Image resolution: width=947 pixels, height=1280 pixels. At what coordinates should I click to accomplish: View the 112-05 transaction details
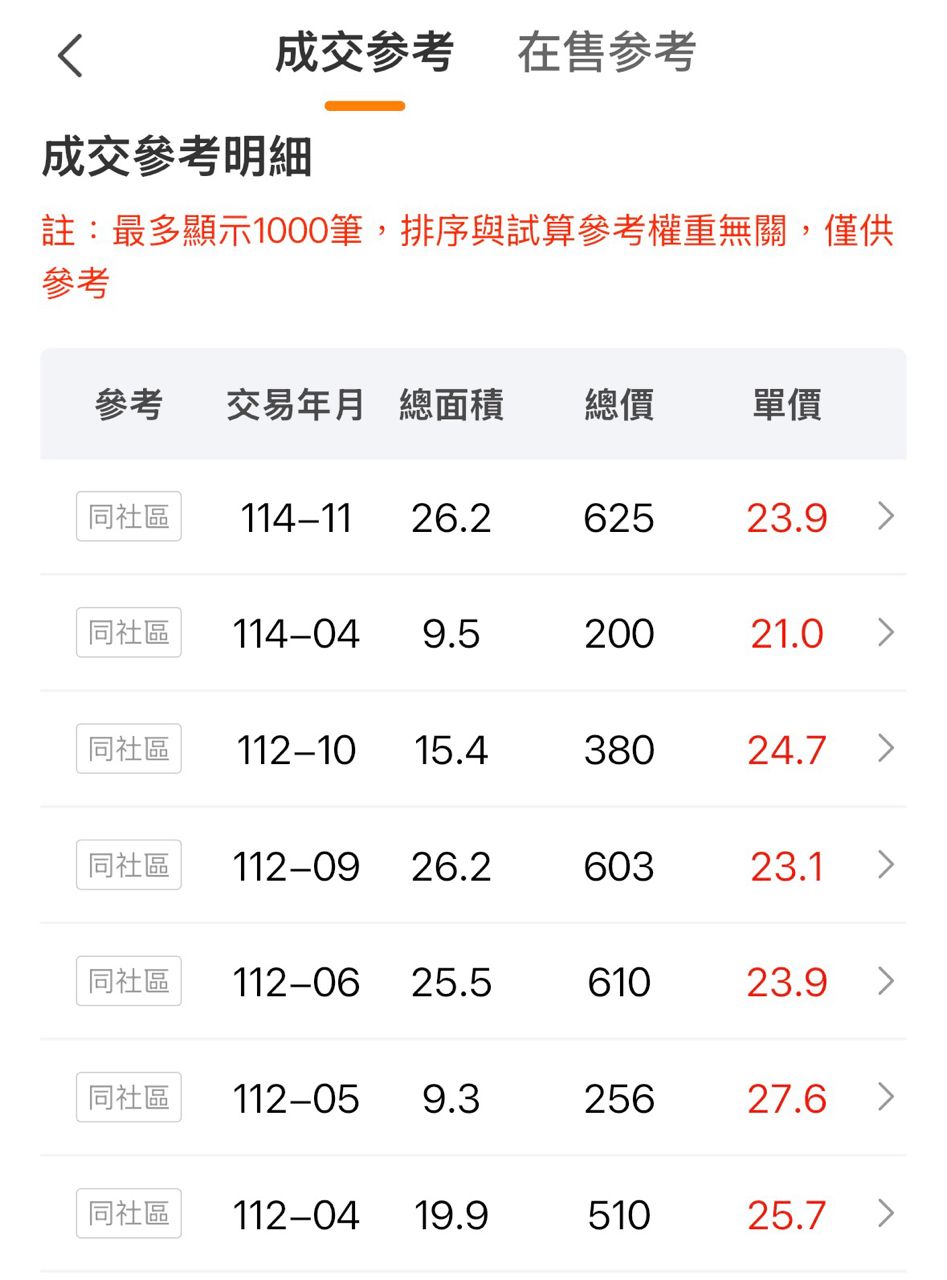coord(473,1098)
